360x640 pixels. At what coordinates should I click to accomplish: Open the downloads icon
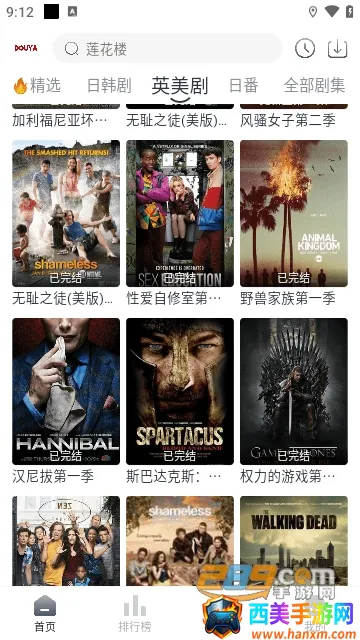(x=338, y=49)
